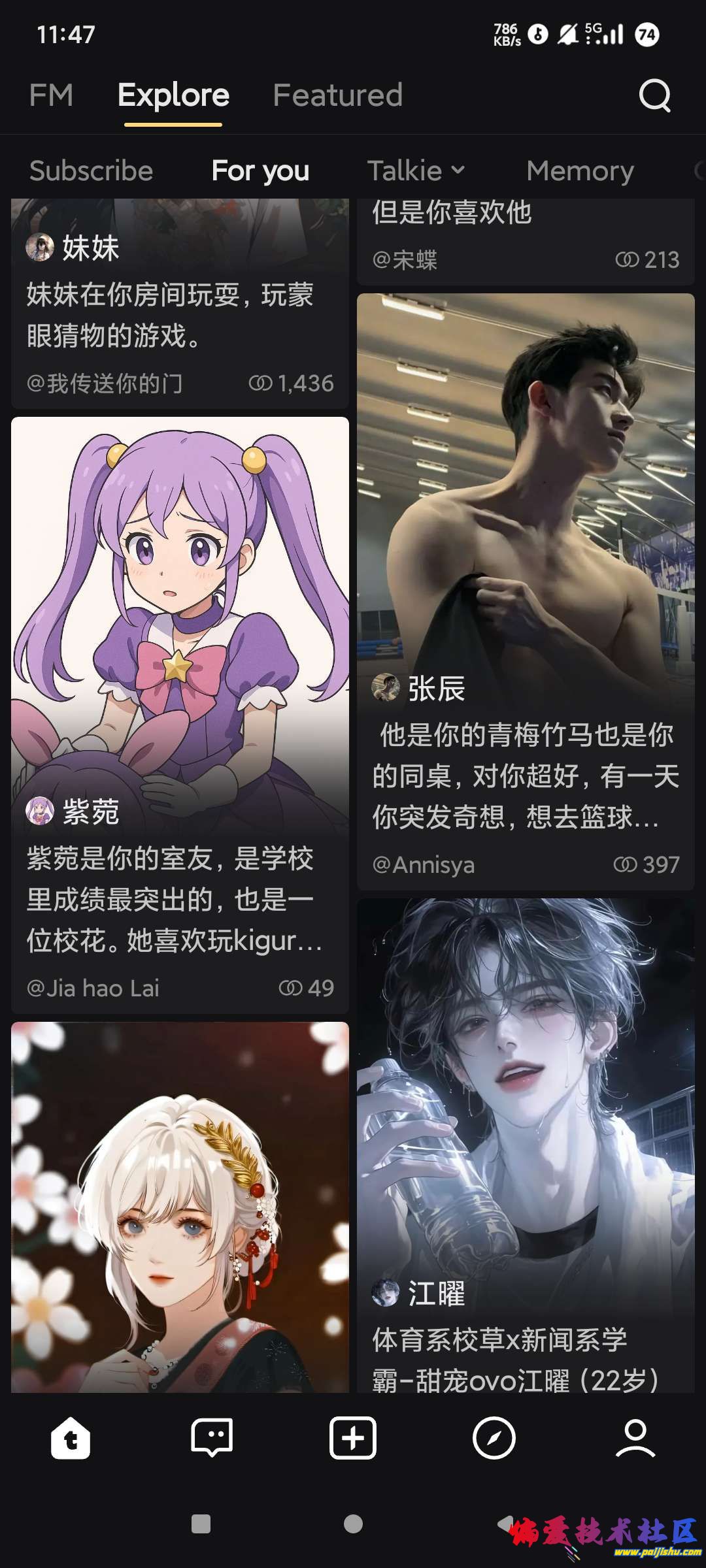Open the compass discover tab
The width and height of the screenshot is (706, 1568).
point(494,1439)
